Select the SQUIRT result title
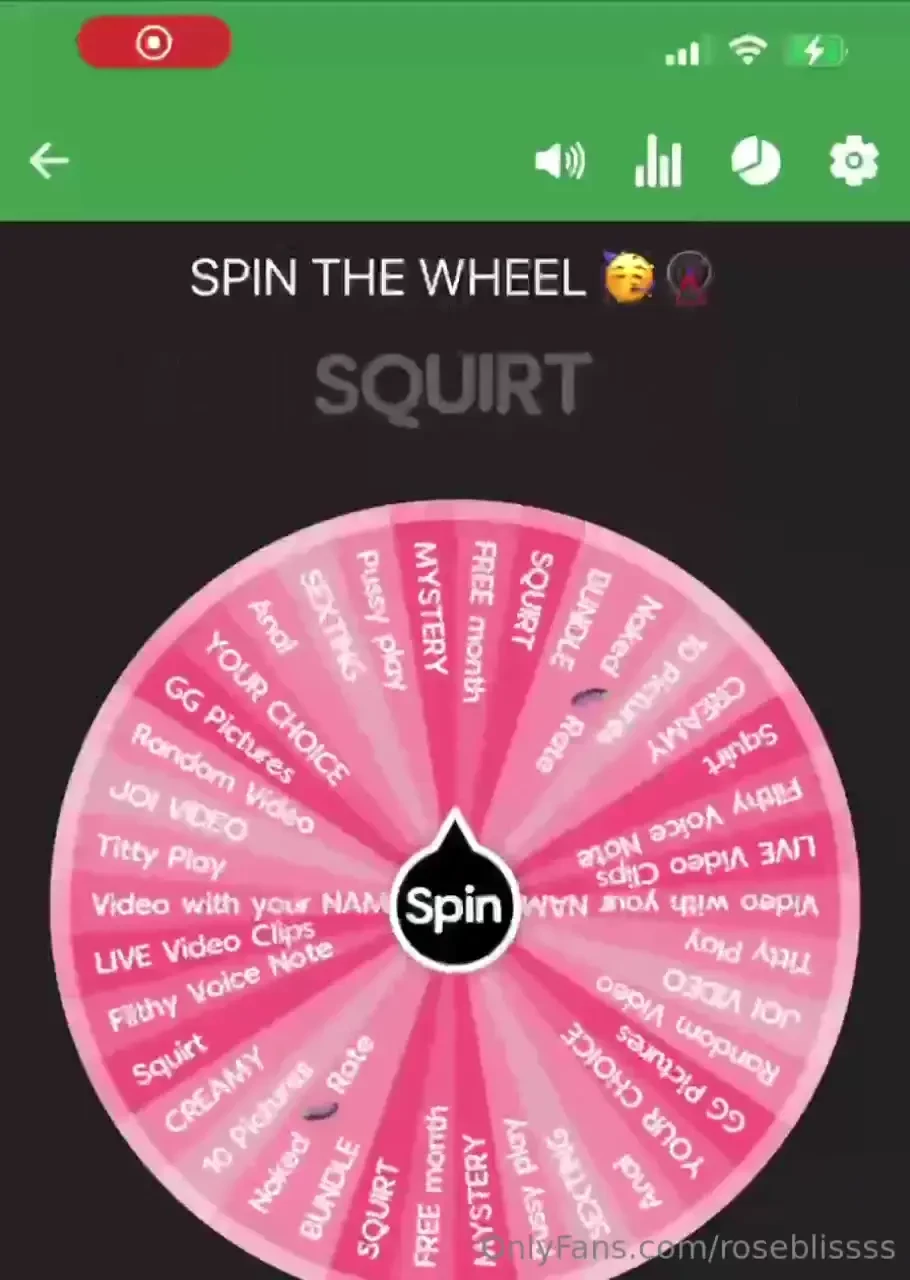 (x=455, y=385)
